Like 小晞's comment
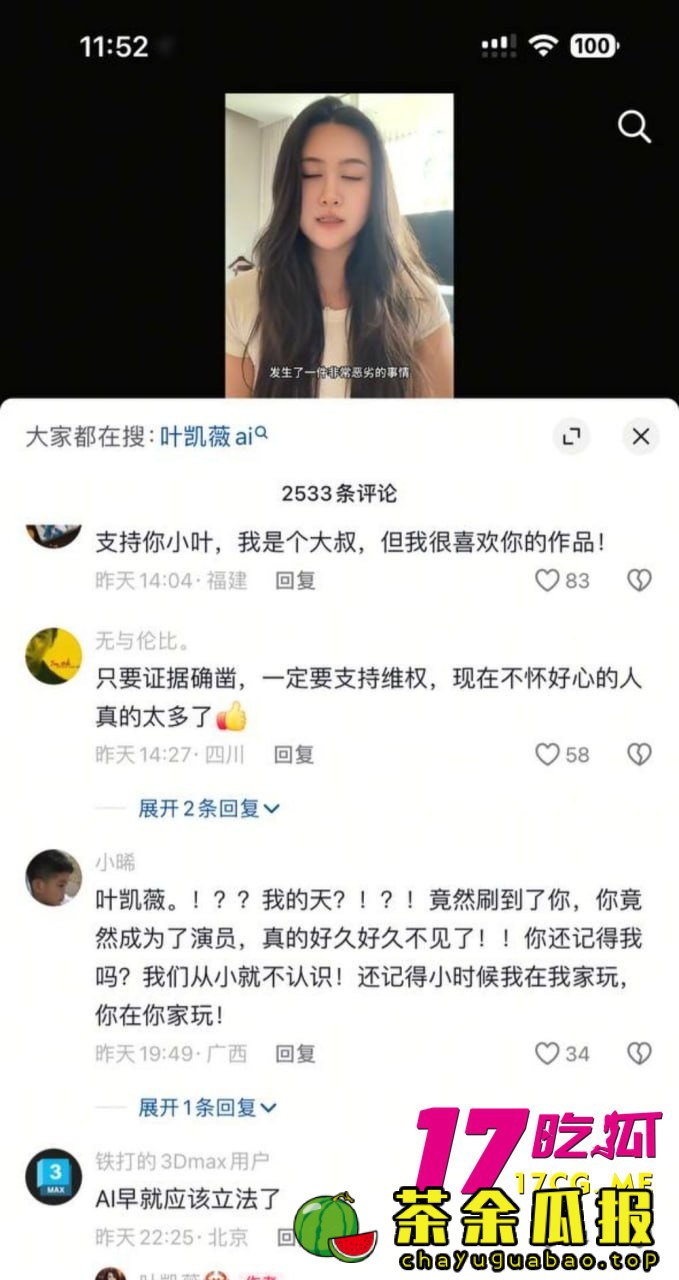This screenshot has height=1280, width=679. [547, 1053]
